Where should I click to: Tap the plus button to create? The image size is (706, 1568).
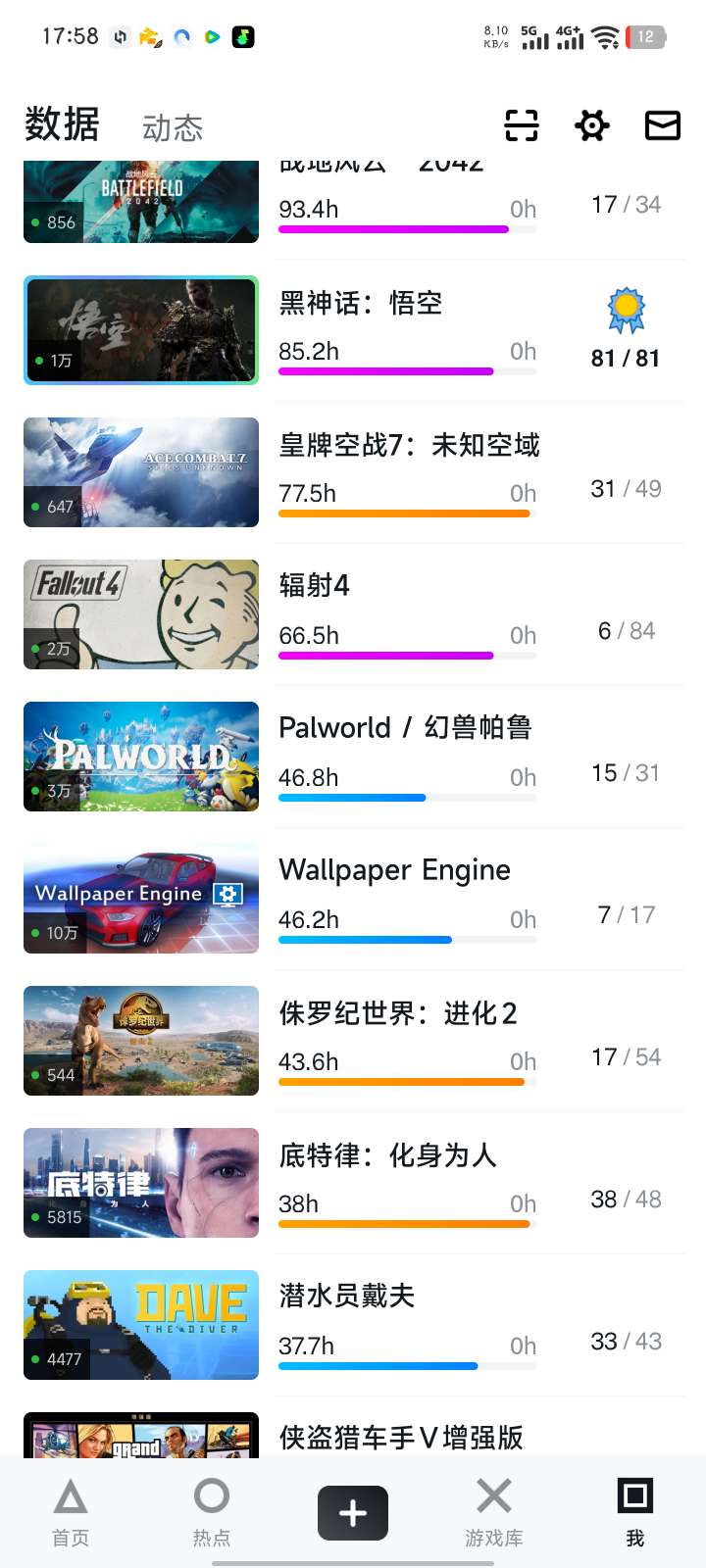353,1513
